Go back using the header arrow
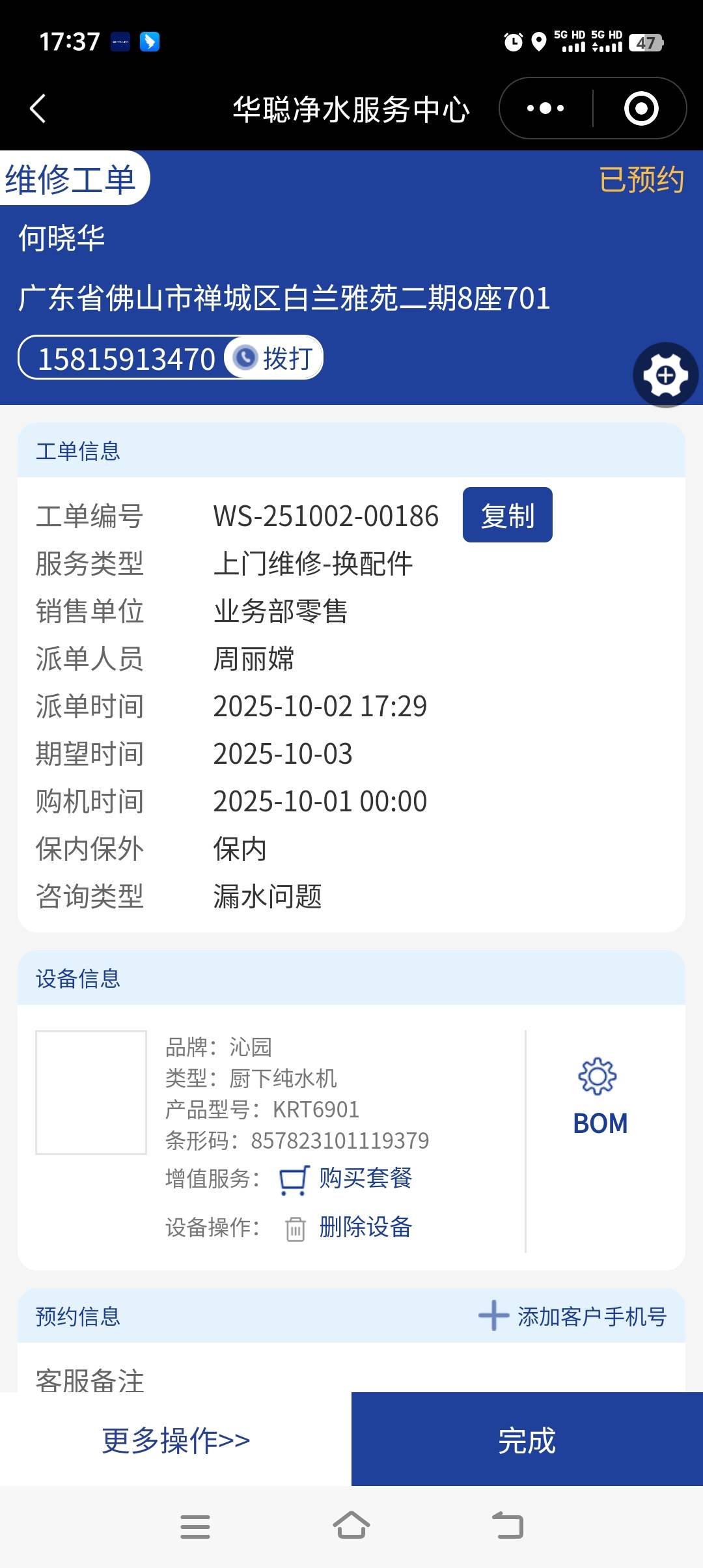Image resolution: width=703 pixels, height=1568 pixels. point(38,108)
